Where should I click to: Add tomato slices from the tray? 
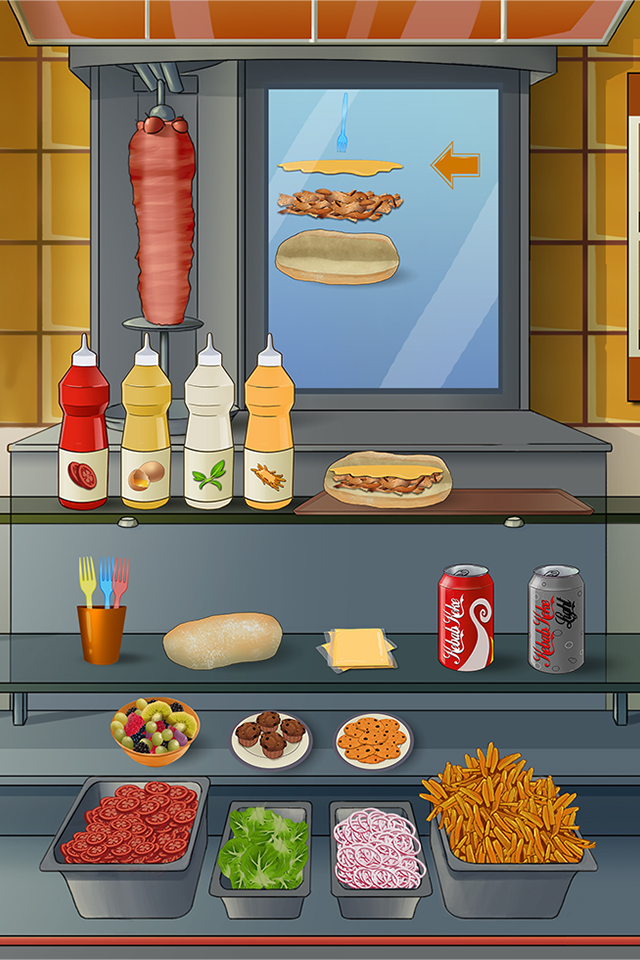(128, 822)
